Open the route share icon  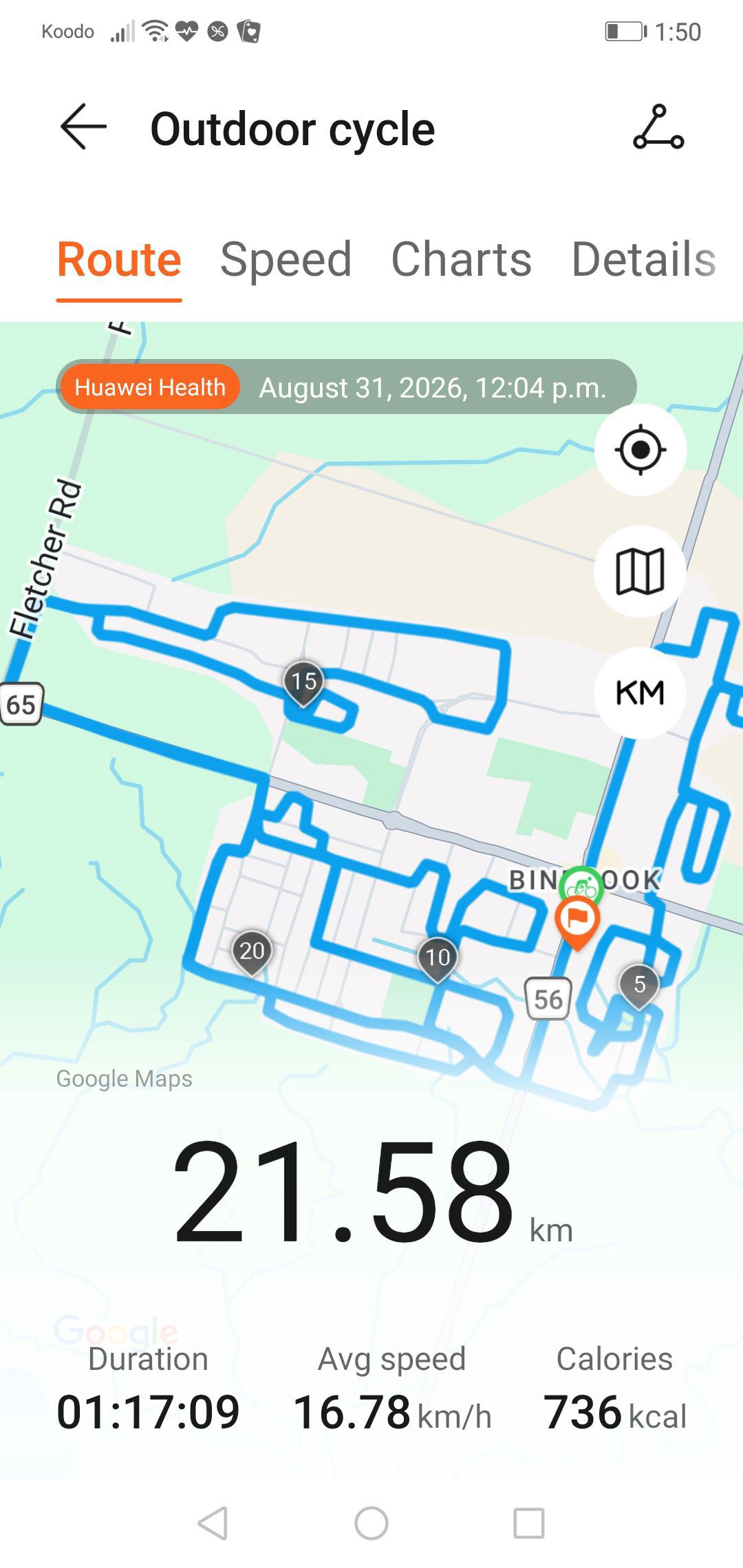click(658, 127)
